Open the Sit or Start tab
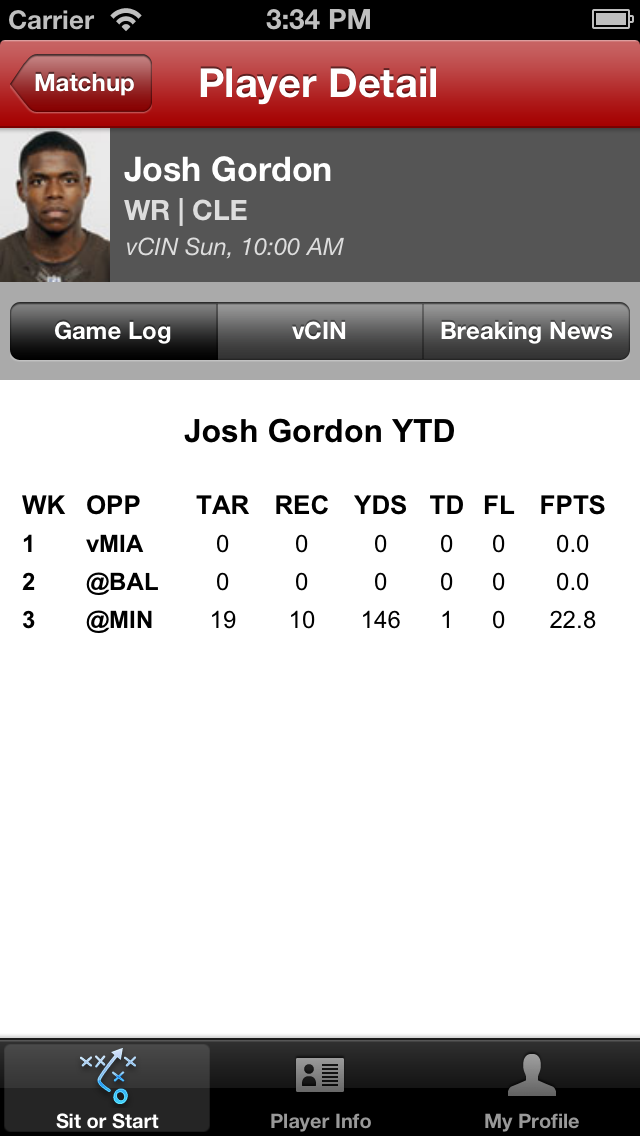 pyautogui.click(x=107, y=1089)
